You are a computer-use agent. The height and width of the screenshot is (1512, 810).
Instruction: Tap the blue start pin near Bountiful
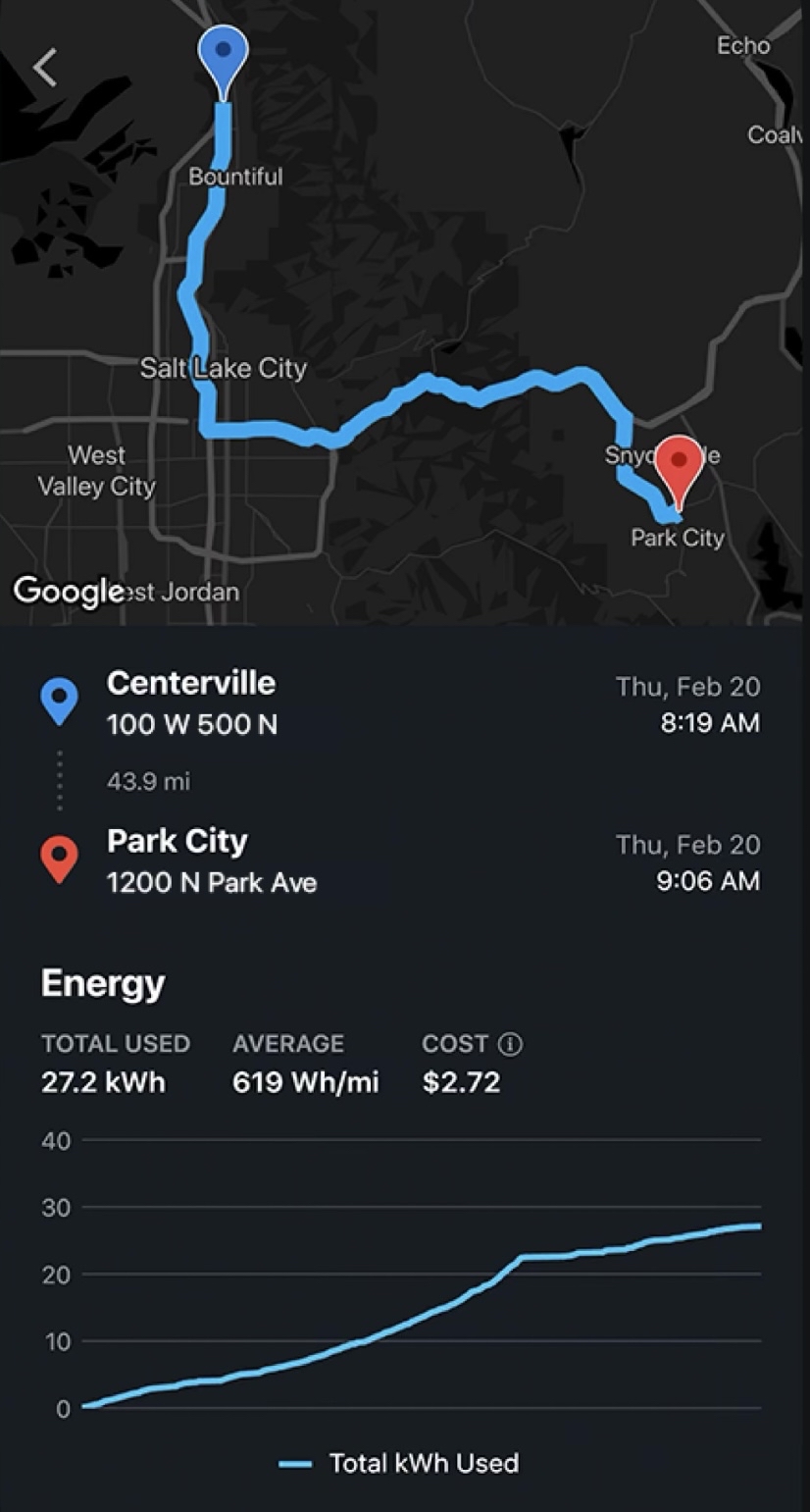pos(224,61)
